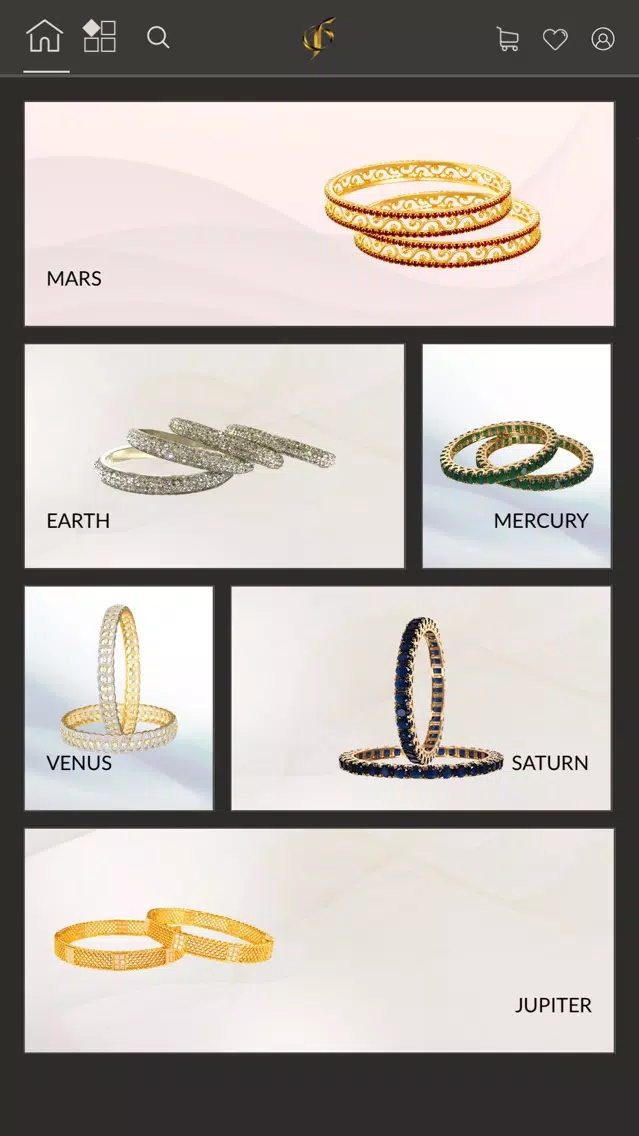Viewport: 639px width, 1136px height.
Task: Explore the JUPITER gold bangles
Action: coord(319,940)
